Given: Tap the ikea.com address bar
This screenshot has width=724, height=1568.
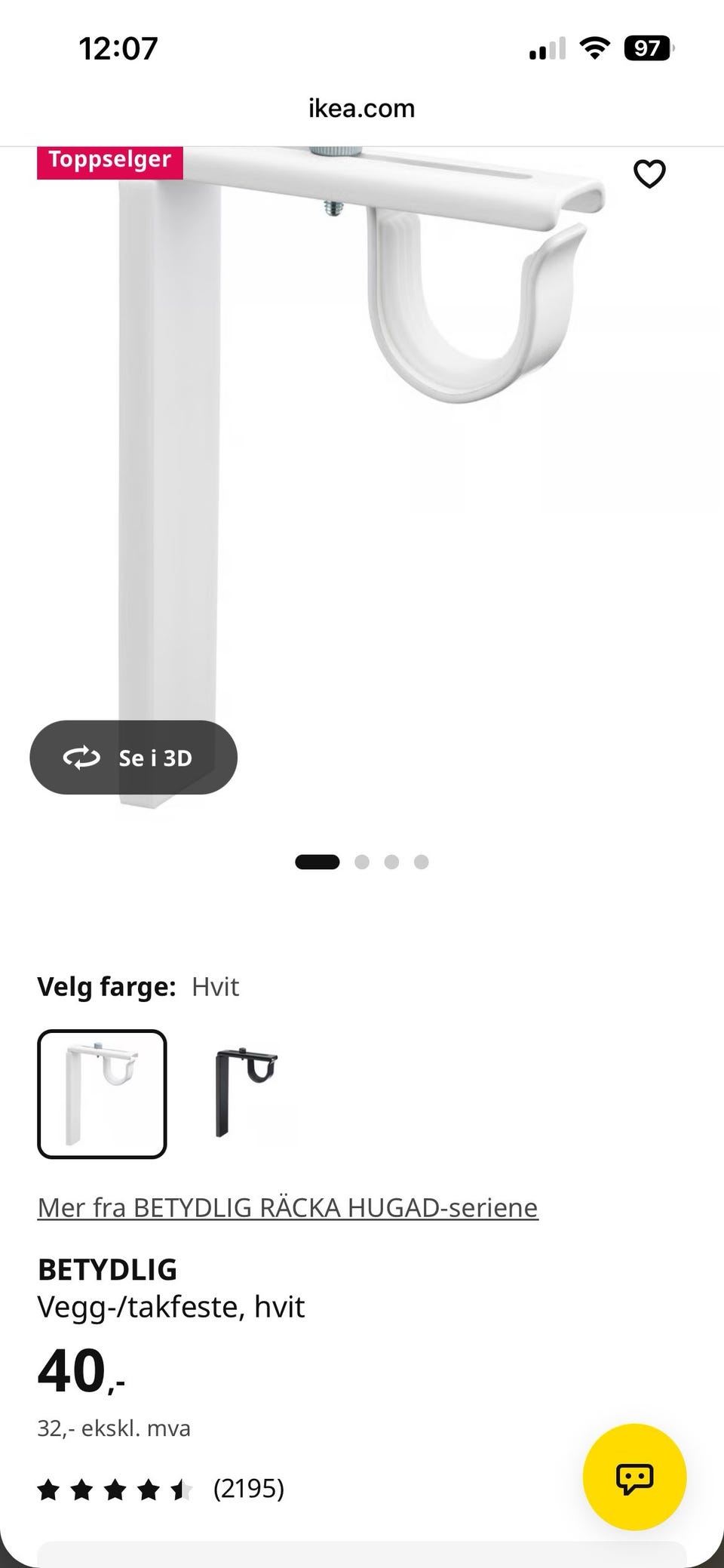Looking at the screenshot, I should click(x=362, y=108).
